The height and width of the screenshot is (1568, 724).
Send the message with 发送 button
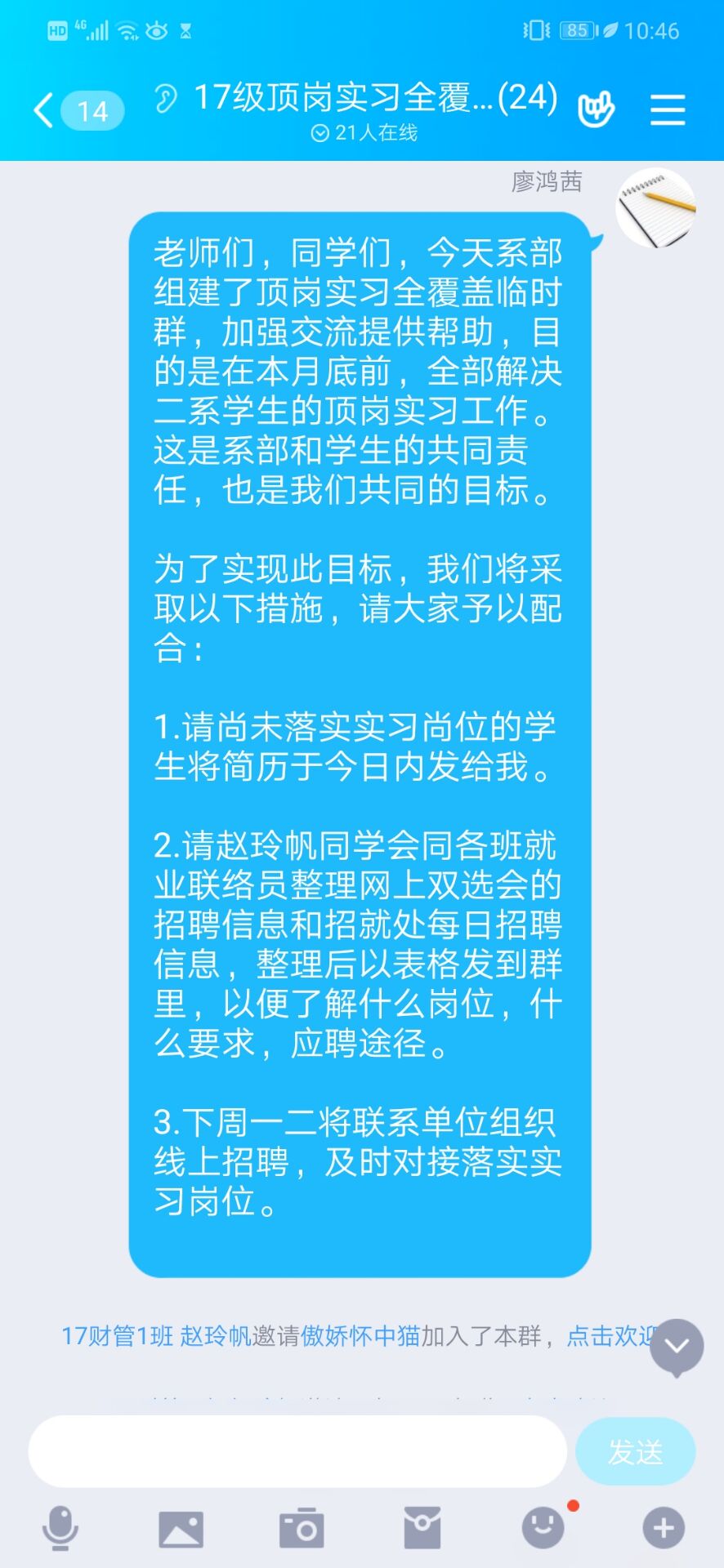tap(635, 1451)
